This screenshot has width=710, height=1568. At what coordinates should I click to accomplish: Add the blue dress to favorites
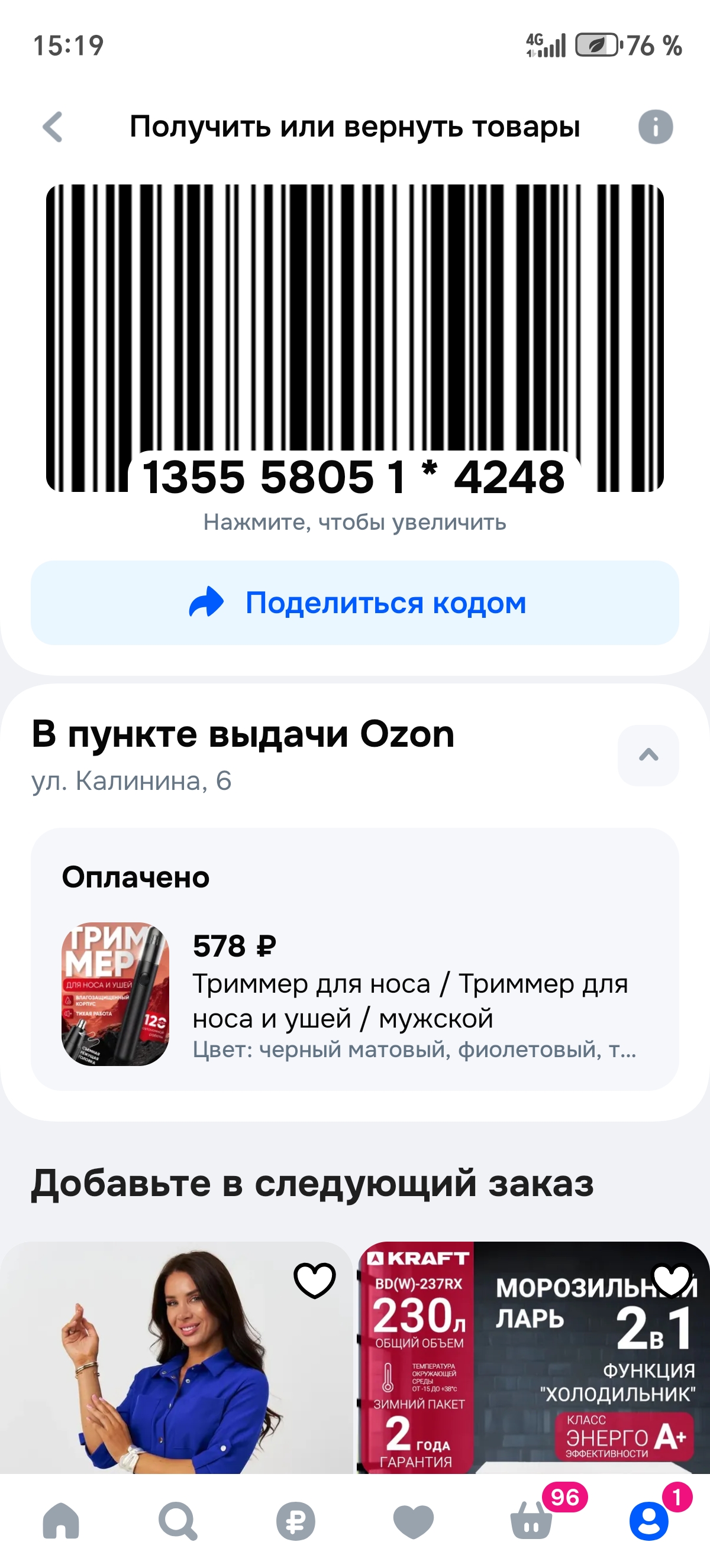click(314, 1279)
